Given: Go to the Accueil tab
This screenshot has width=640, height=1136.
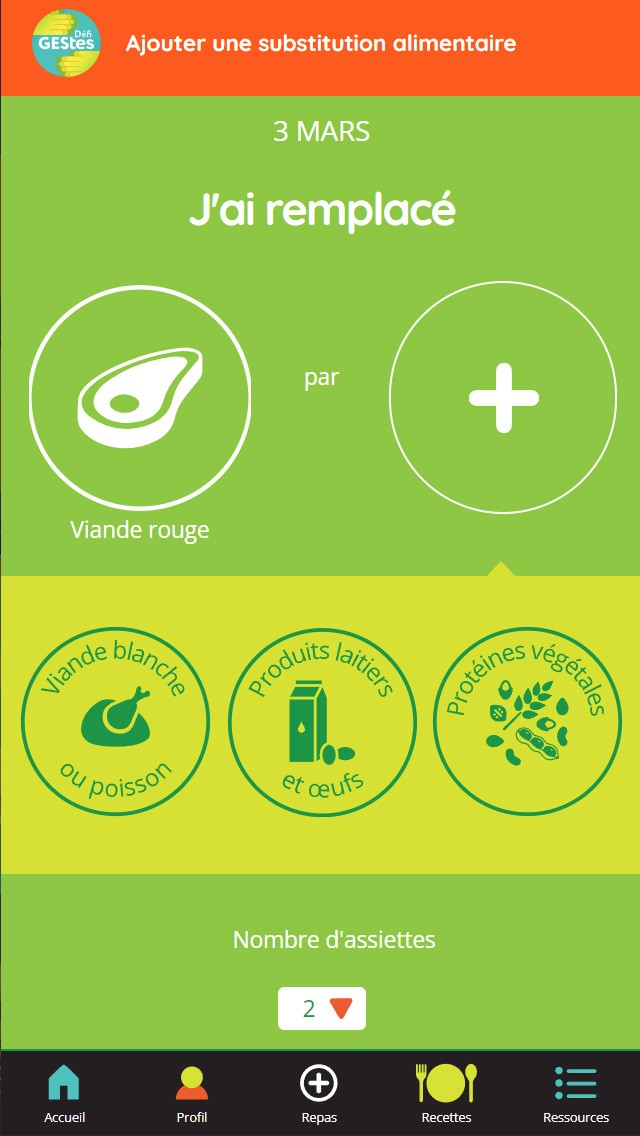Looking at the screenshot, I should (64, 1093).
